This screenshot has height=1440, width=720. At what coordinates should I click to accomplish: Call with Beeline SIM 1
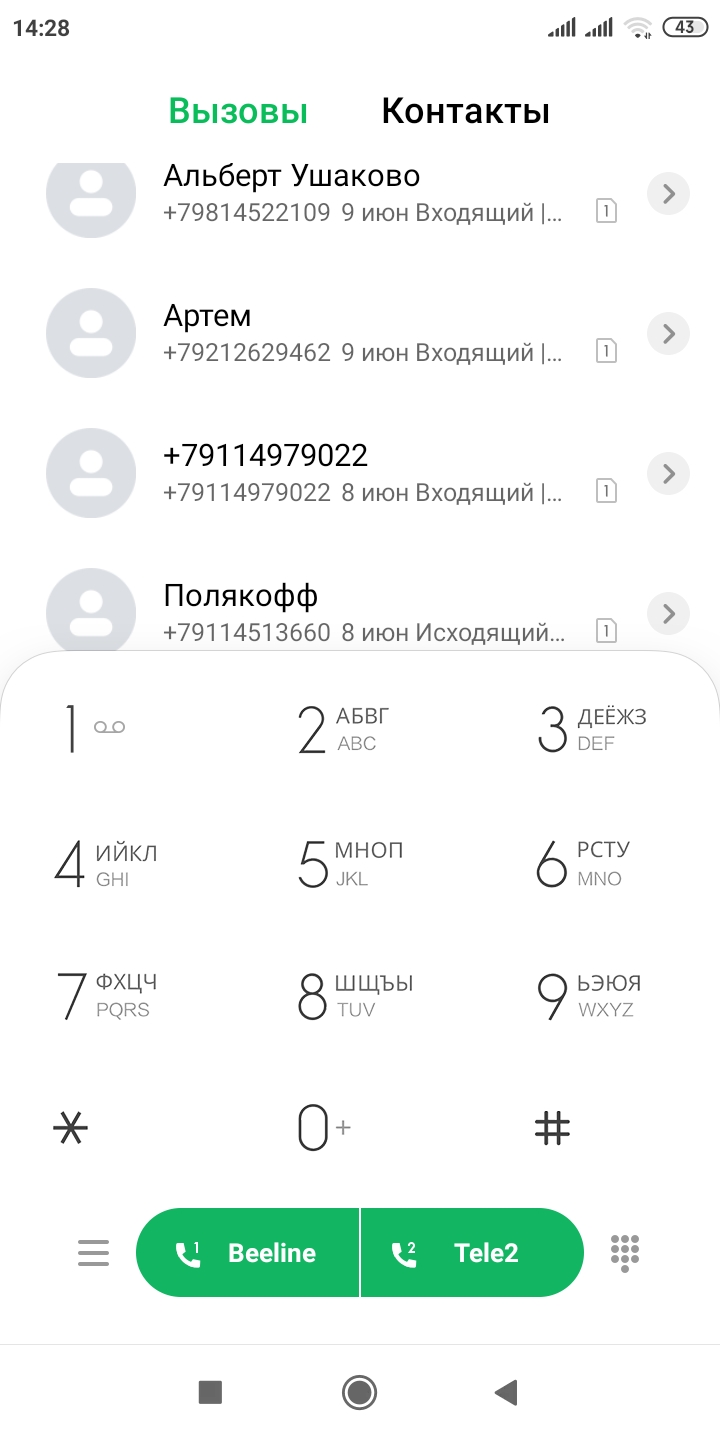247,1253
